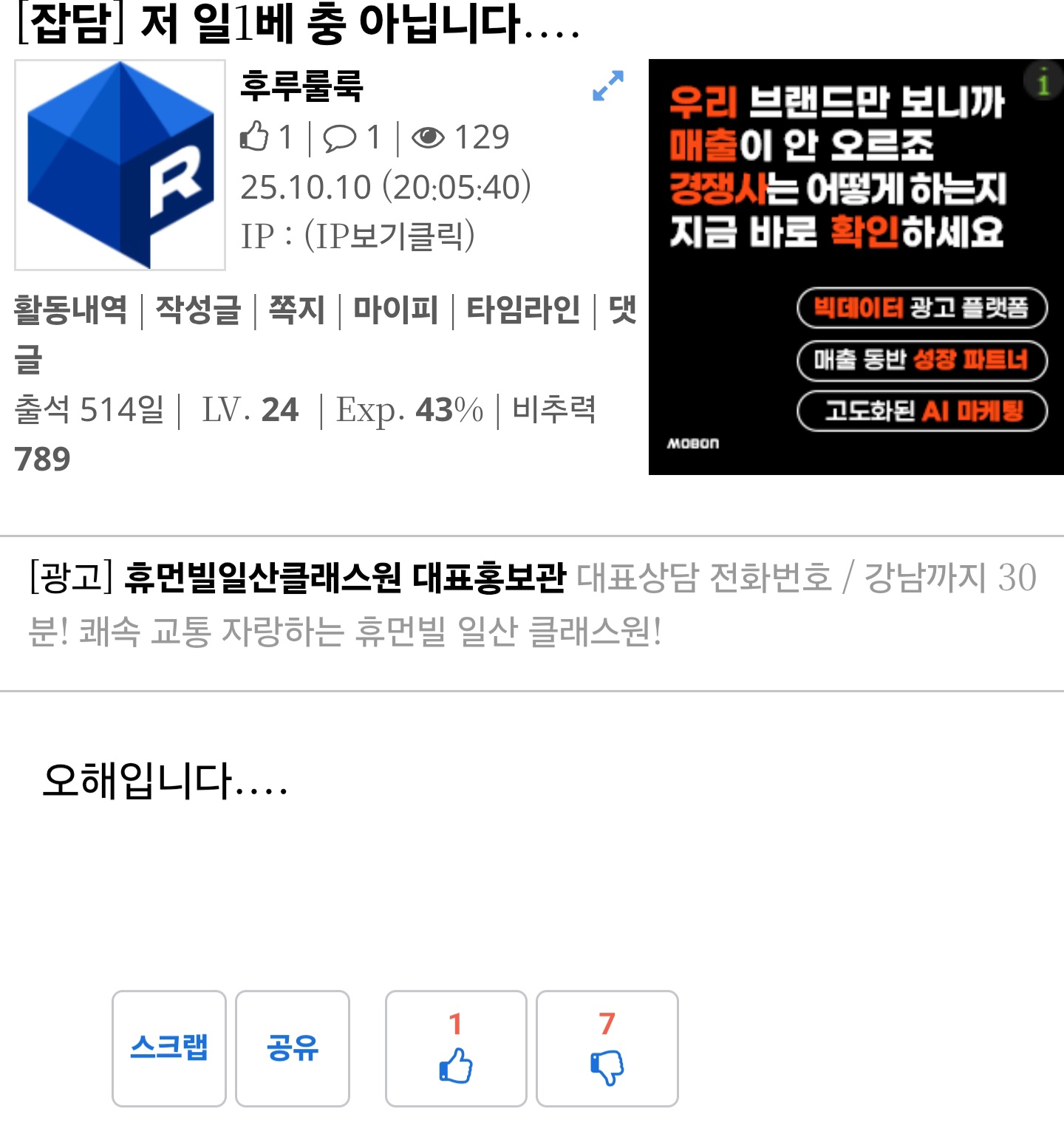The height and width of the screenshot is (1145, 1064).
Task: Open the user's 타임라인
Action: point(523,310)
